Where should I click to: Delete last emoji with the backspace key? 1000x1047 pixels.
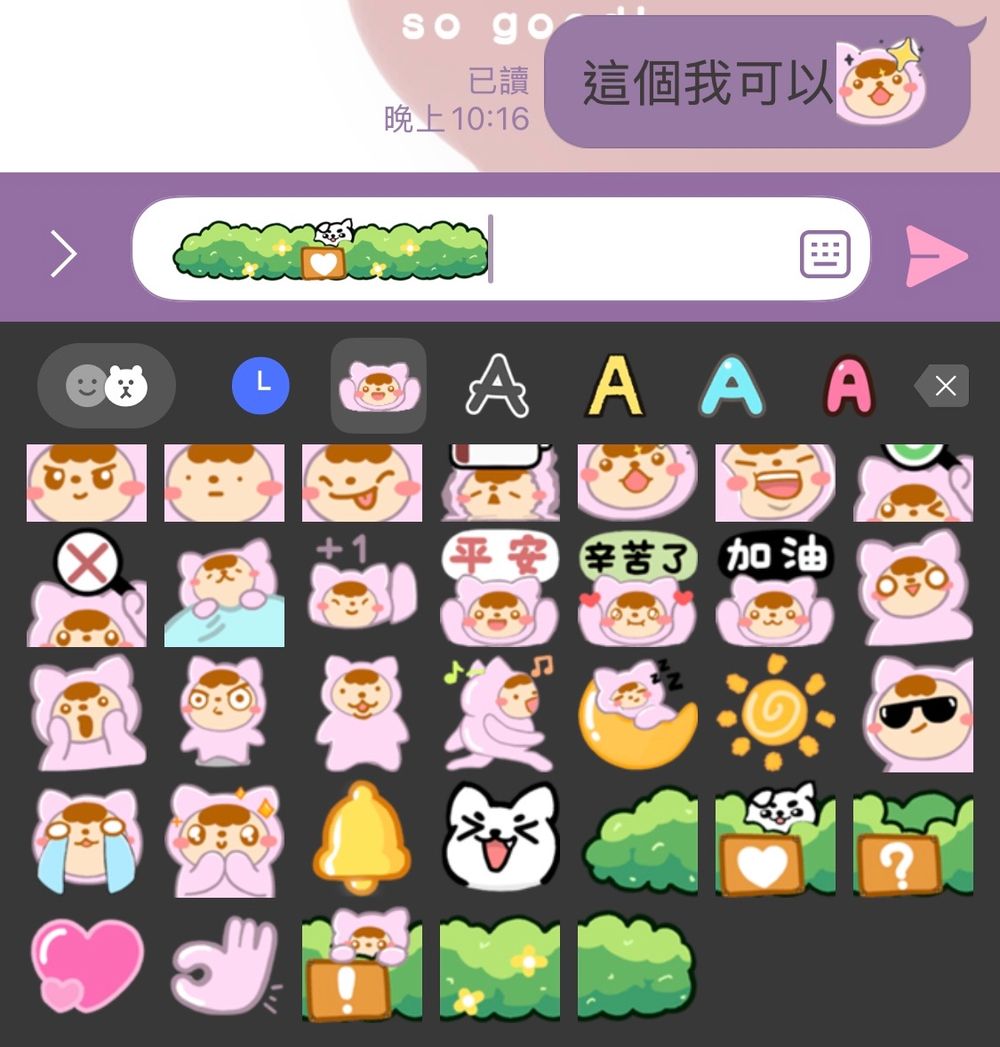click(942, 386)
